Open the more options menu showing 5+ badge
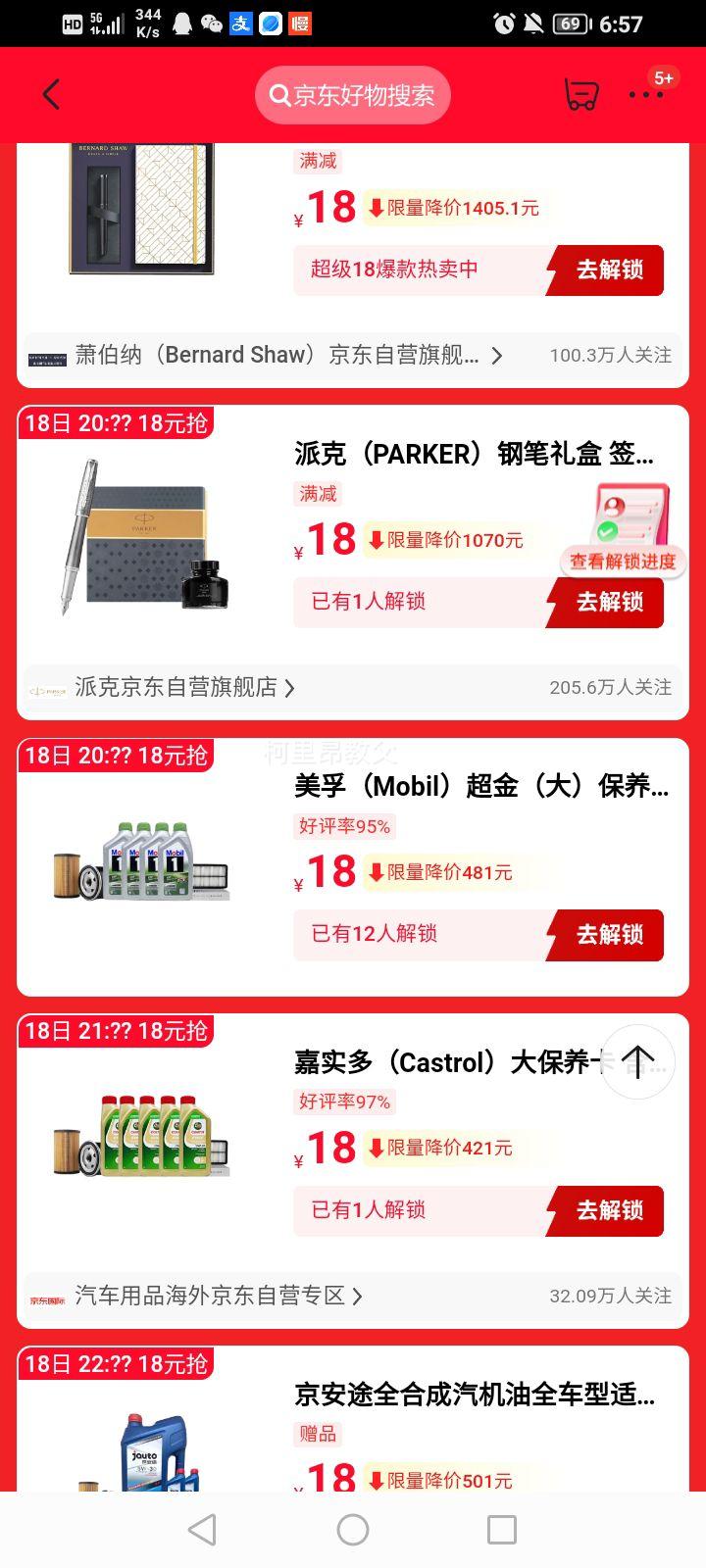This screenshot has width=706, height=1568. click(x=646, y=94)
